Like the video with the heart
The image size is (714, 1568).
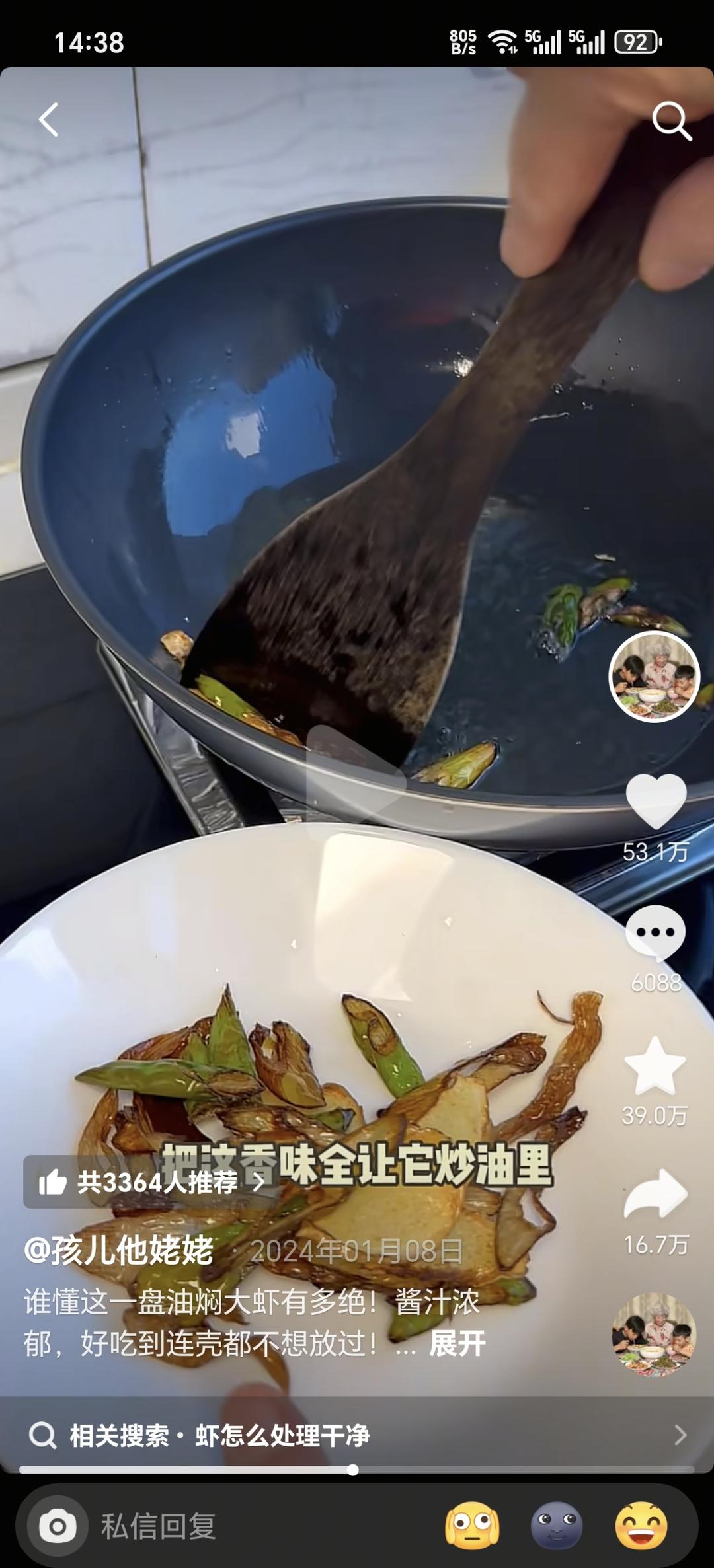click(656, 800)
